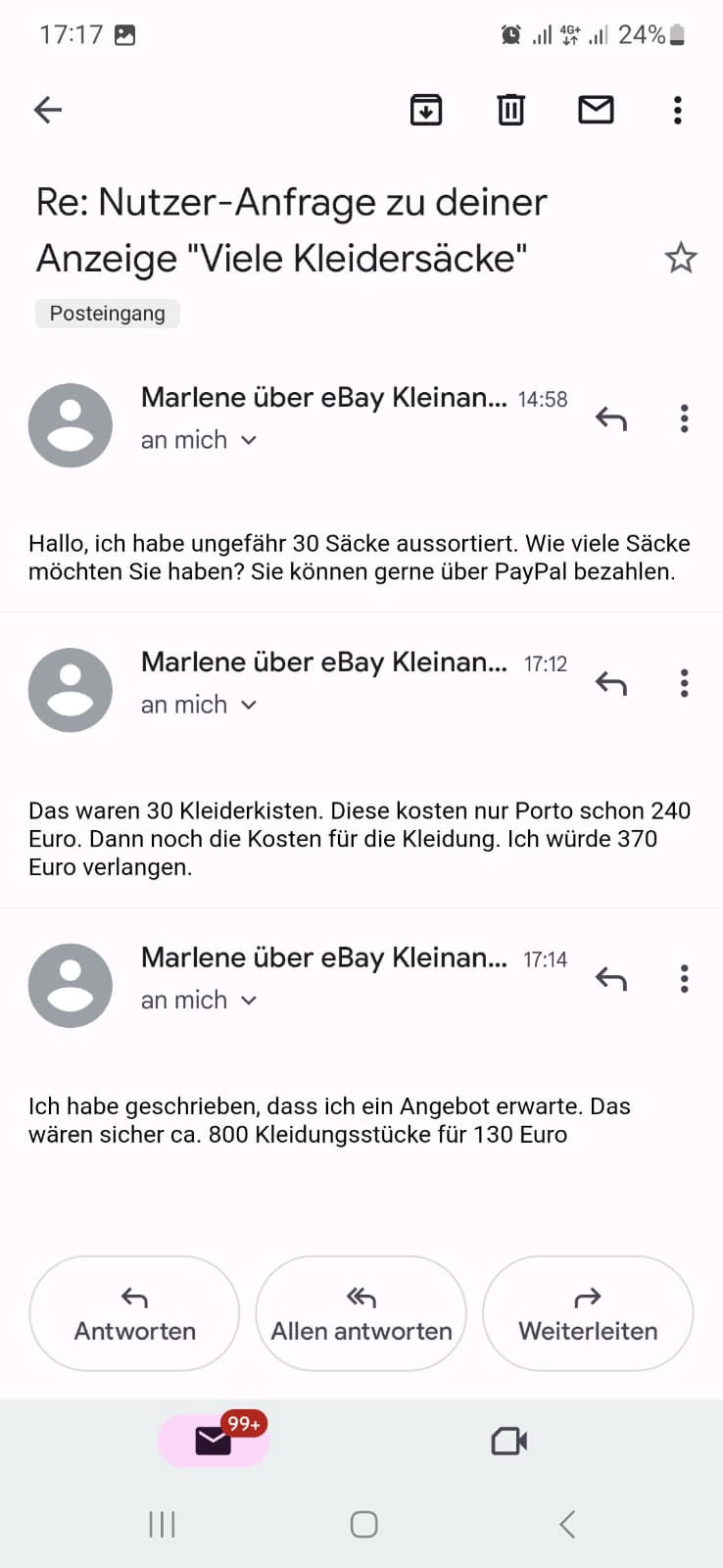Open more options for the 17:14 message
This screenshot has height=1568, width=723.
click(684, 979)
